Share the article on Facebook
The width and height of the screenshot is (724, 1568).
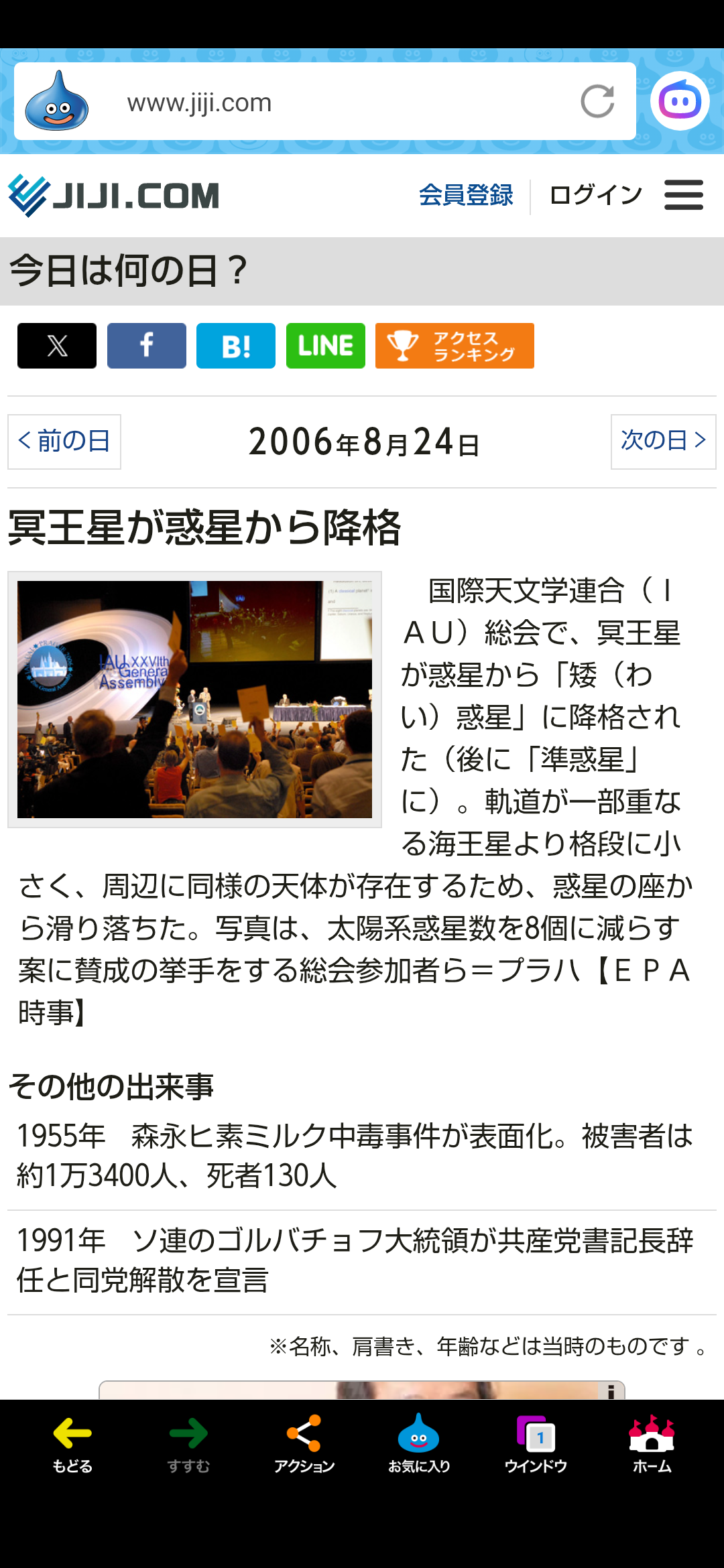point(147,346)
